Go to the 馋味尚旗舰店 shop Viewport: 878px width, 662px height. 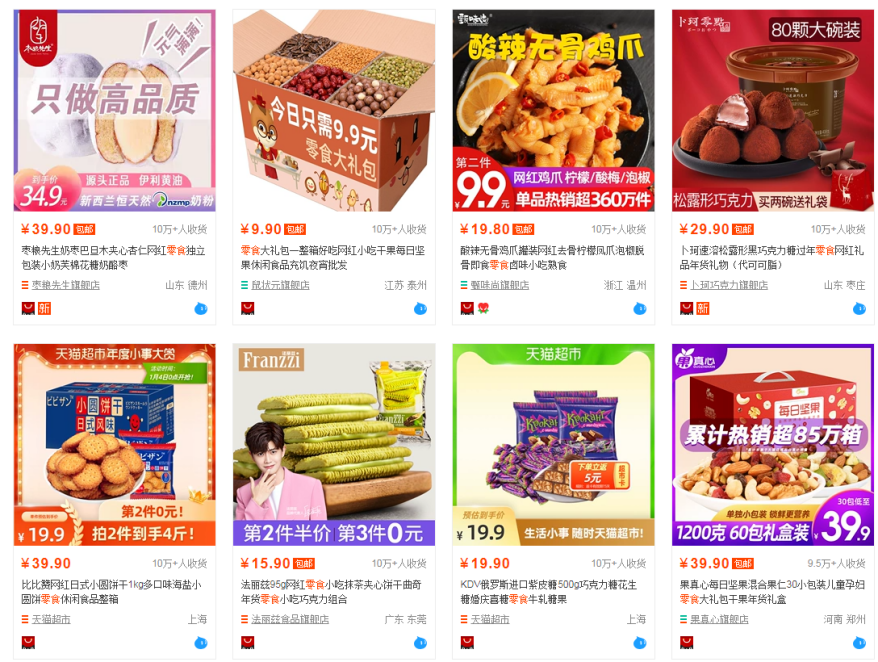499,285
